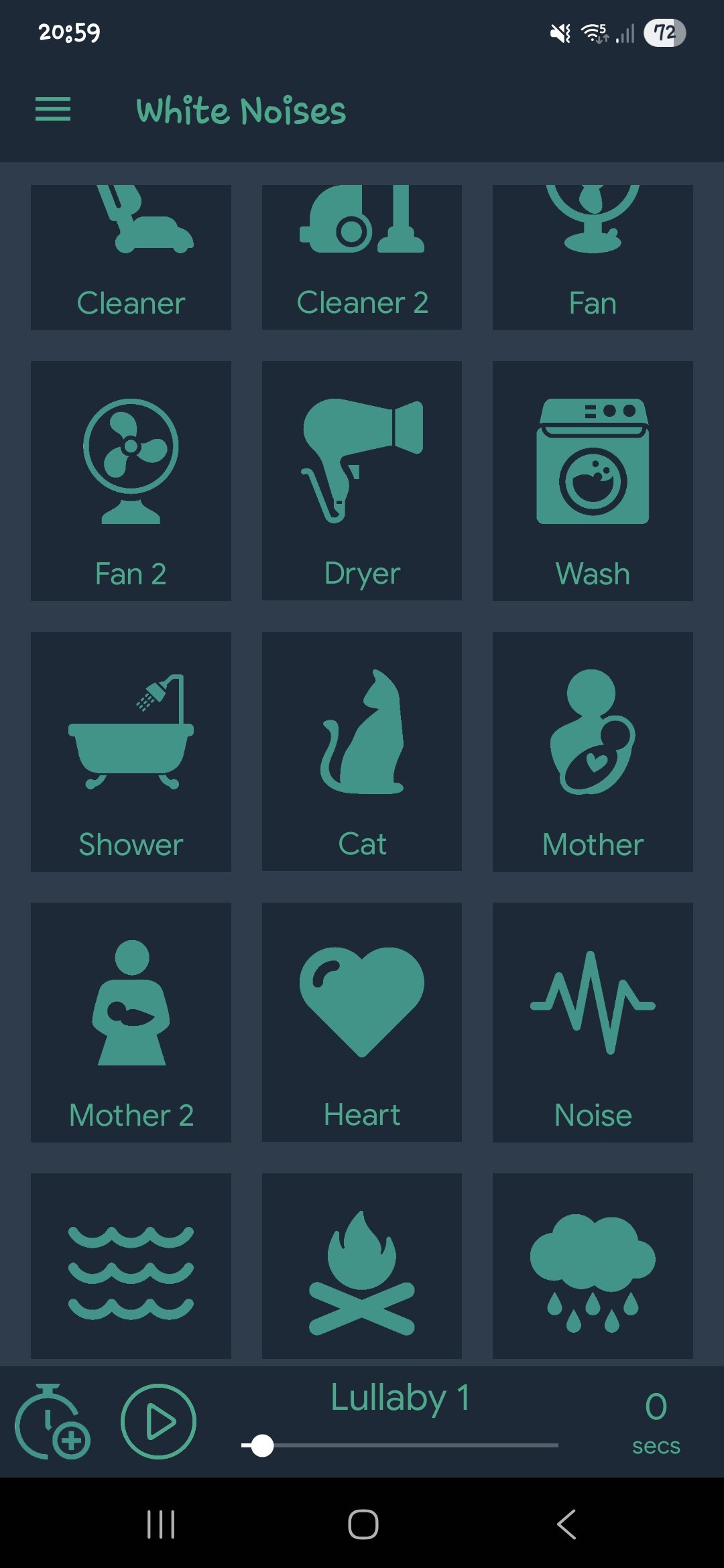This screenshot has width=724, height=1568.
Task: Select the Mother 2 sound
Action: tap(131, 1022)
